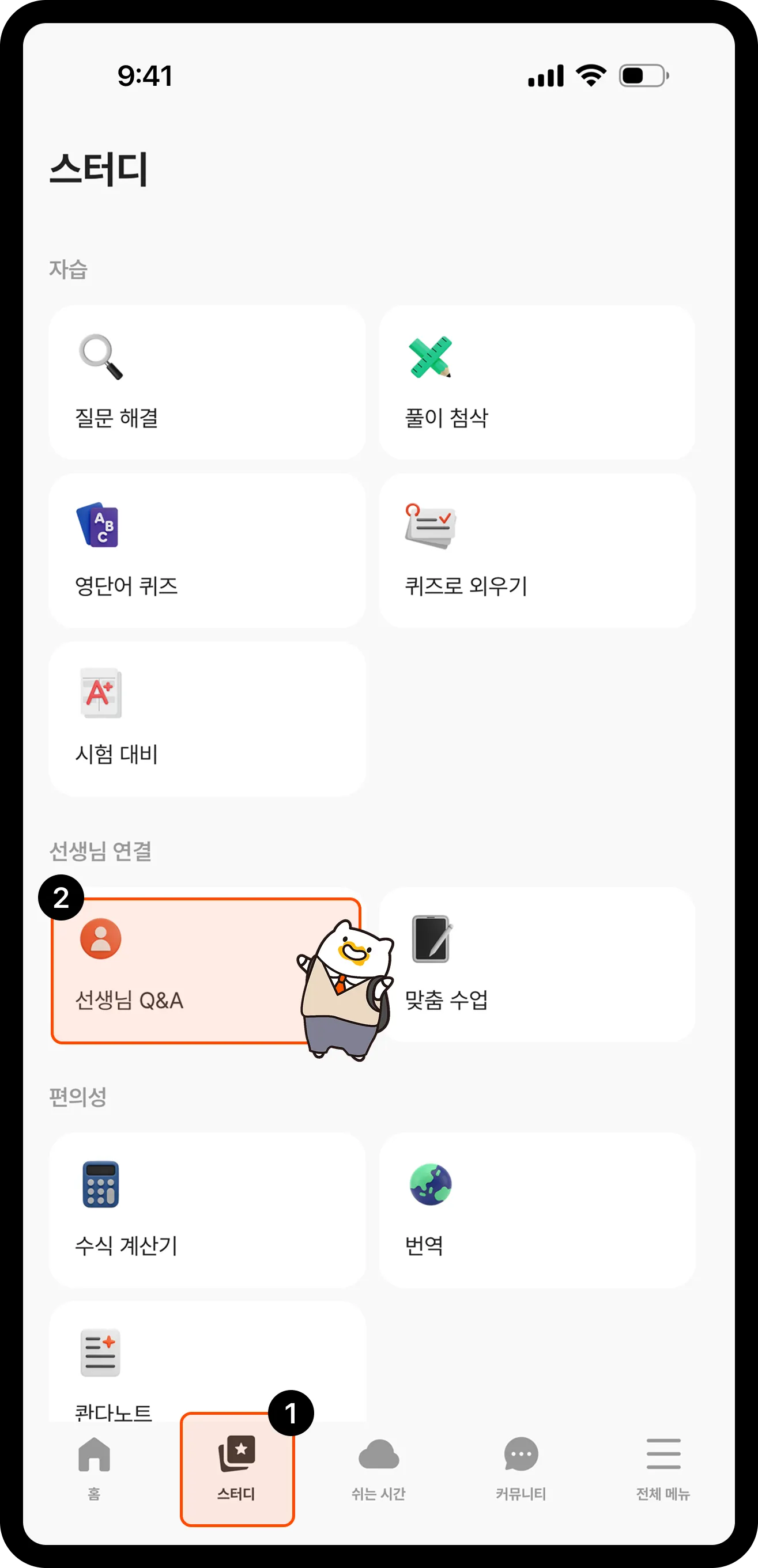758x1568 pixels.
Task: Select the 스터디 tab
Action: pyautogui.click(x=237, y=1468)
